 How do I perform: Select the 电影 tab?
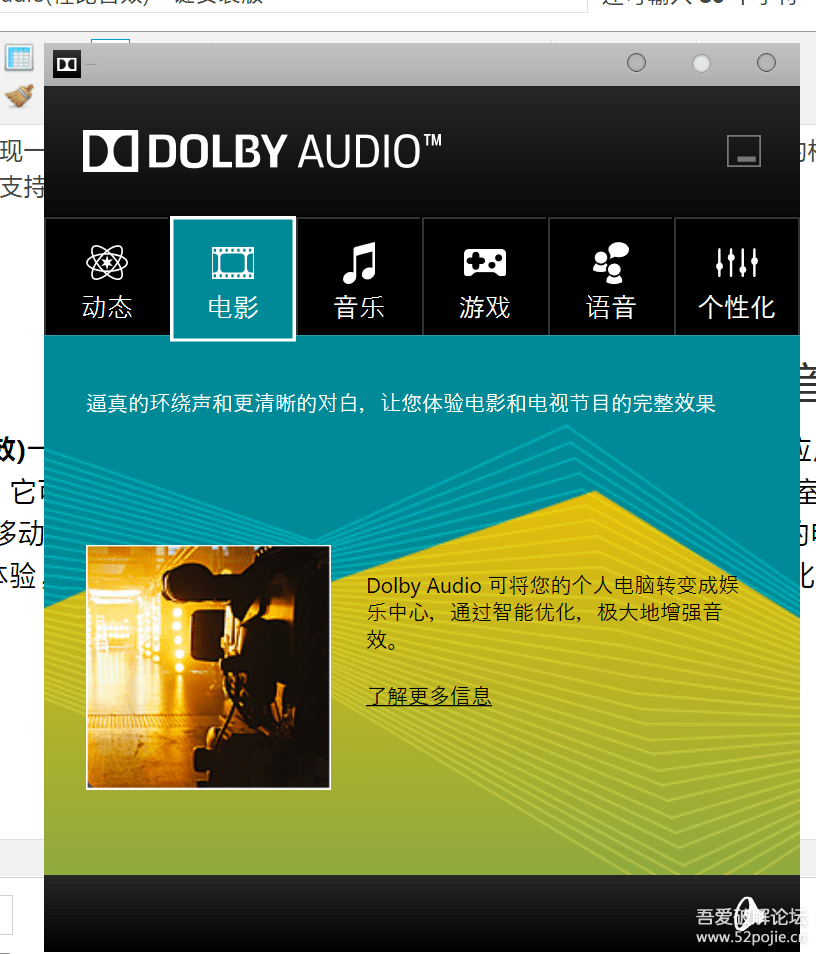(x=233, y=278)
